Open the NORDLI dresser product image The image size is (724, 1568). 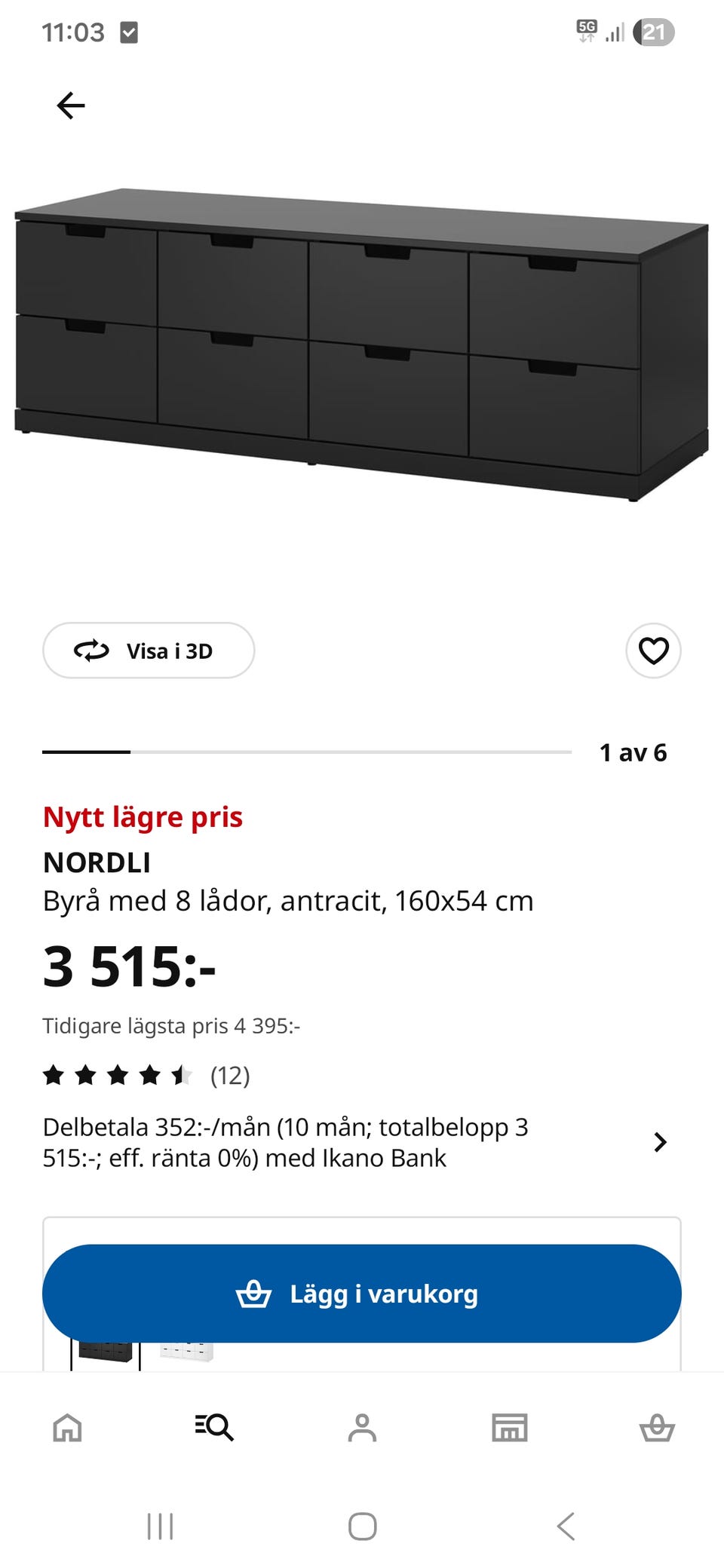pos(362,343)
